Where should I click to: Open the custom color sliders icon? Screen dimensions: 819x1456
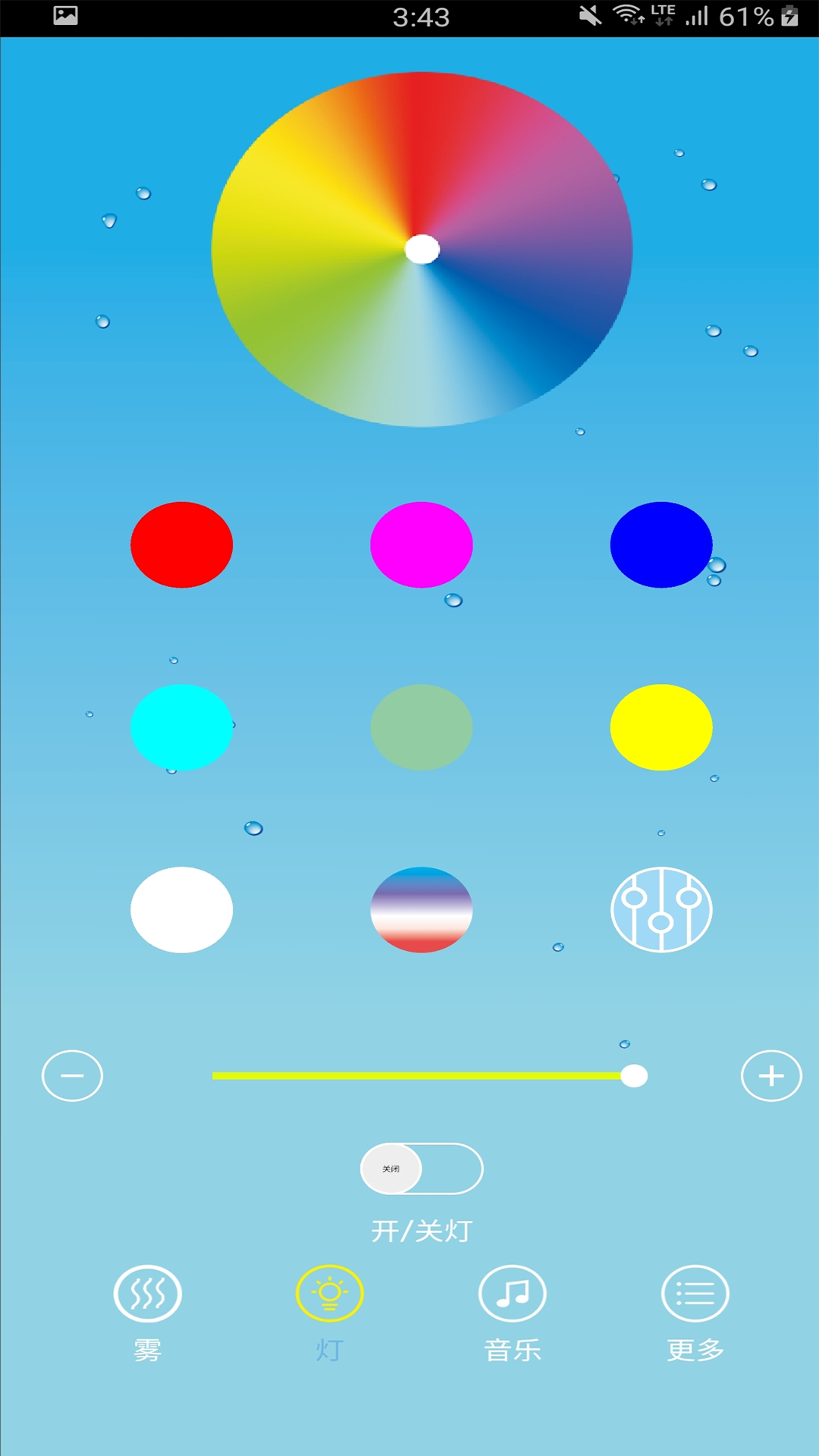coord(661,909)
